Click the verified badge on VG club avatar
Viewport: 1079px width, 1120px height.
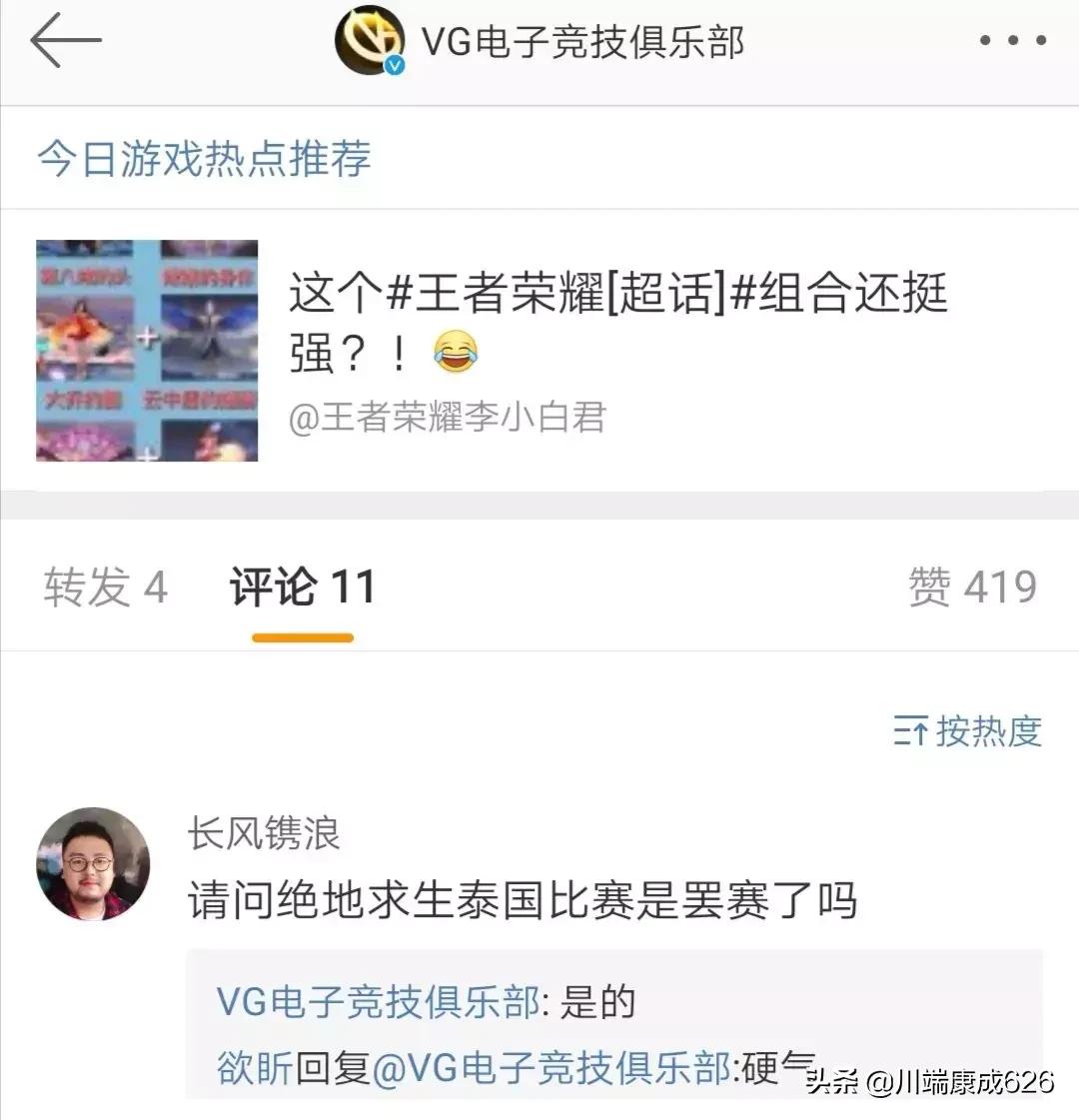(x=394, y=66)
